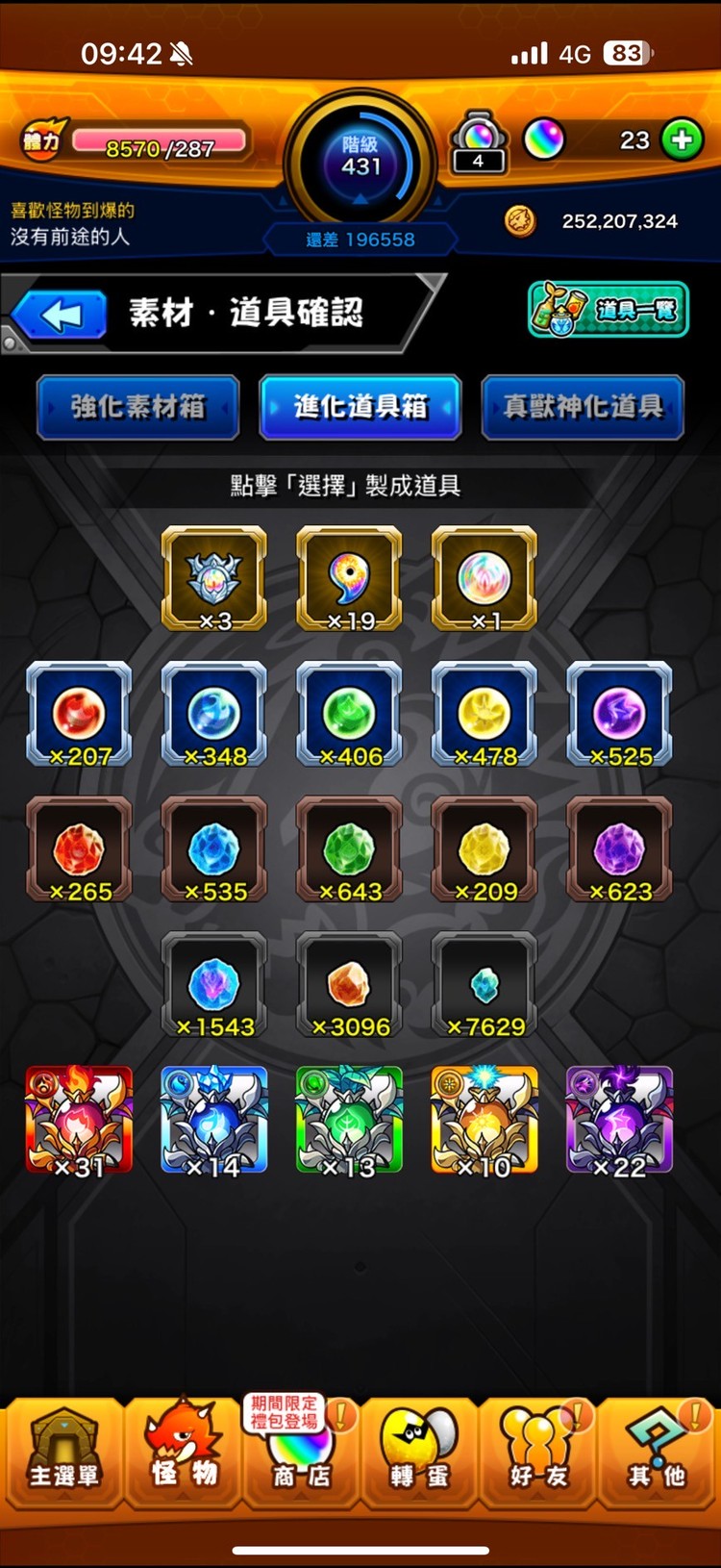Select the fire beast-god item ×31
This screenshot has height=1568, width=721.
click(x=79, y=1121)
